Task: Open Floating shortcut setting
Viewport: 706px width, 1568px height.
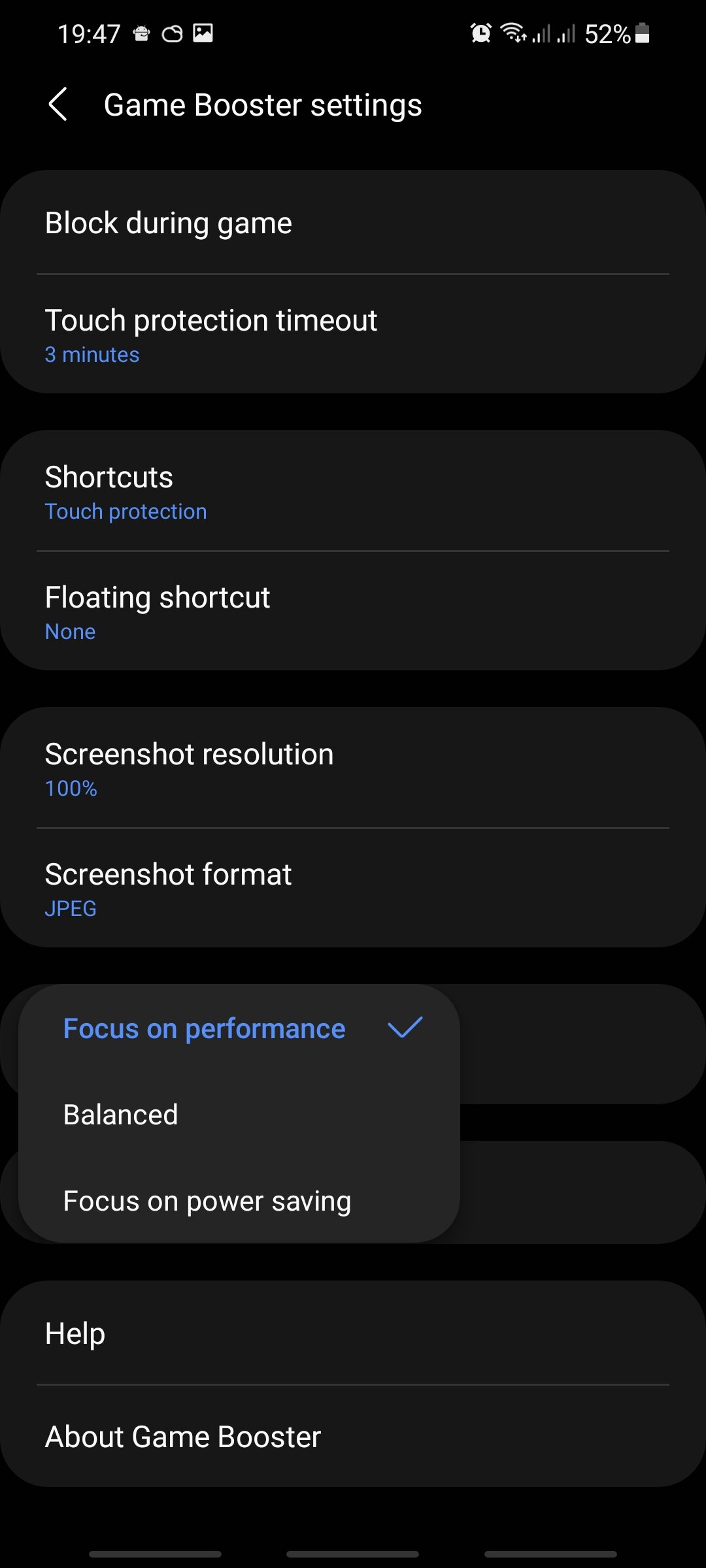Action: pos(353,612)
